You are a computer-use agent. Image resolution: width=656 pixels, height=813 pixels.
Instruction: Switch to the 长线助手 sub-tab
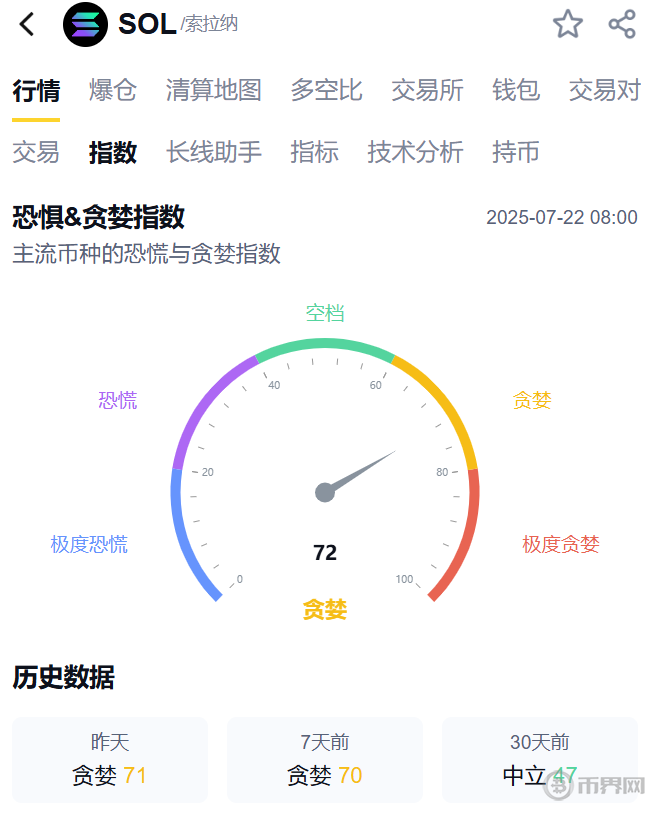[x=213, y=152]
